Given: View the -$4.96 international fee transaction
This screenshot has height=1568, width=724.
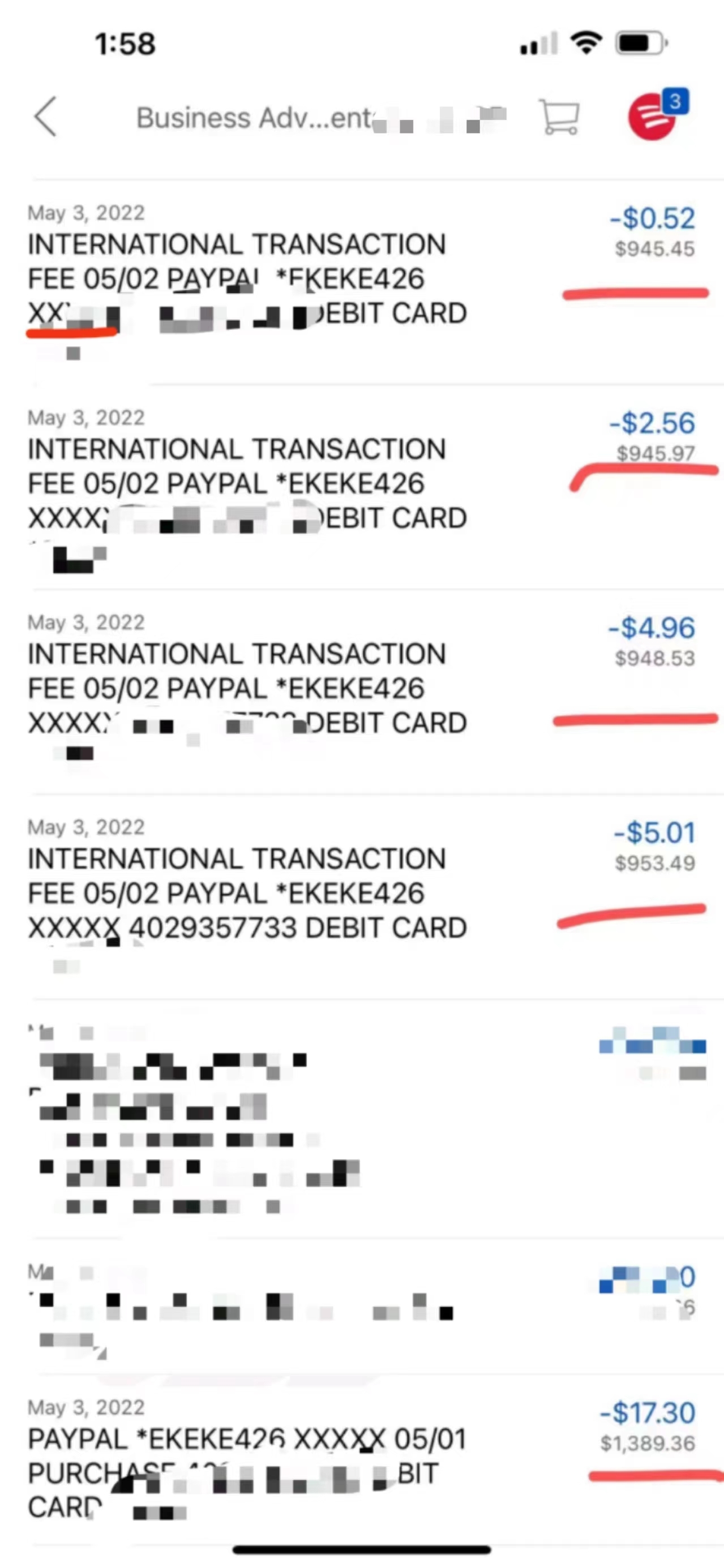Looking at the screenshot, I should (x=362, y=692).
